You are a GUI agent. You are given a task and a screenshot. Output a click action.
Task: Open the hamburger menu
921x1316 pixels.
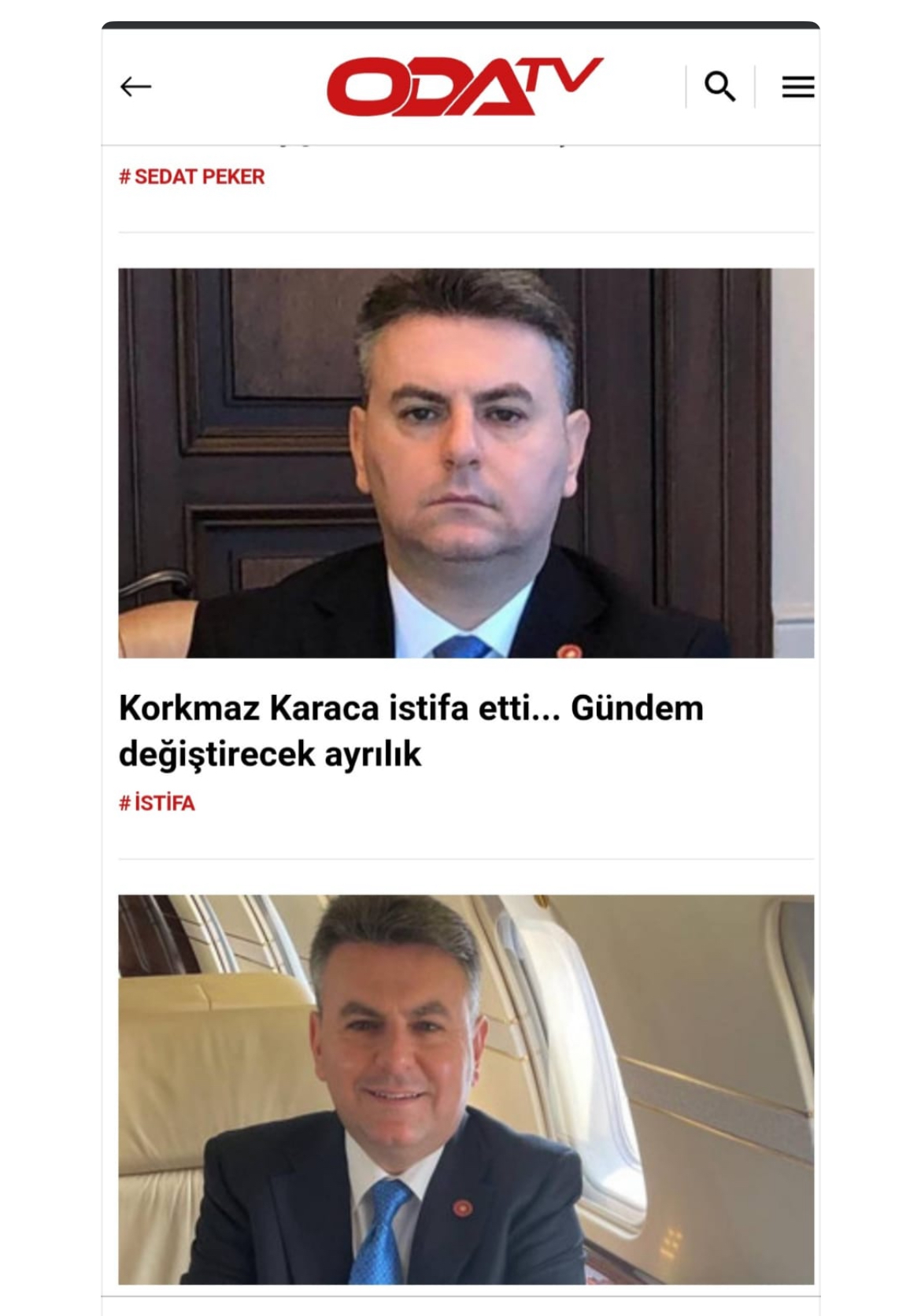click(x=797, y=87)
